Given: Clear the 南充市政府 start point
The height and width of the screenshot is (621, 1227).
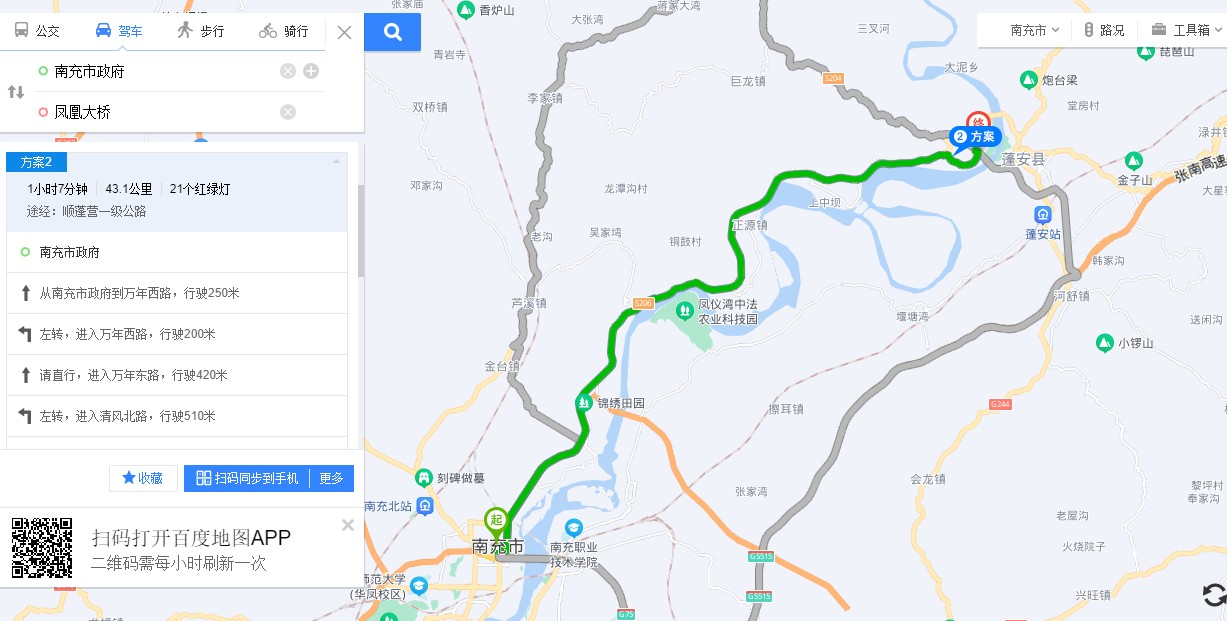Looking at the screenshot, I should 288,71.
